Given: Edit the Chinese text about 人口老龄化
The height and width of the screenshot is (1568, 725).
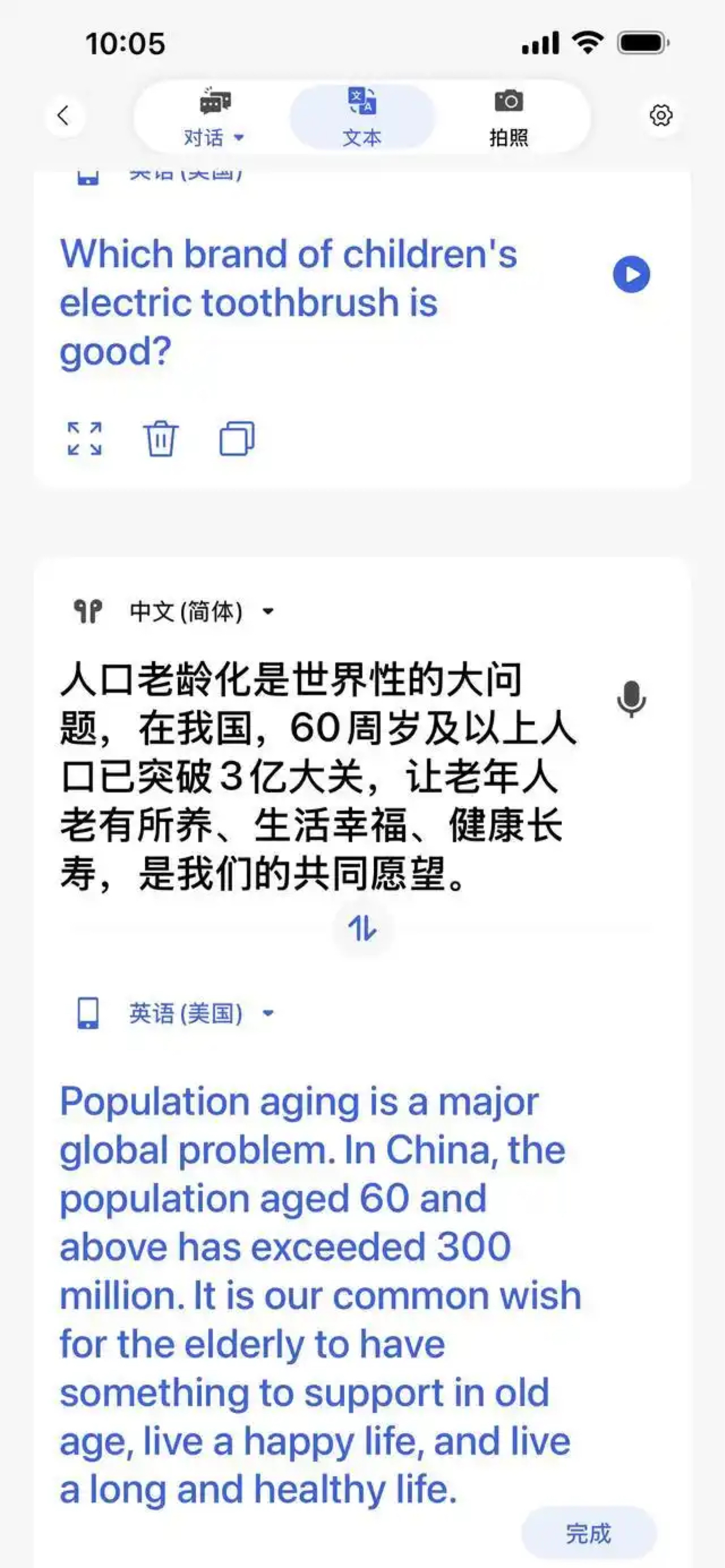Looking at the screenshot, I should tap(317, 777).
